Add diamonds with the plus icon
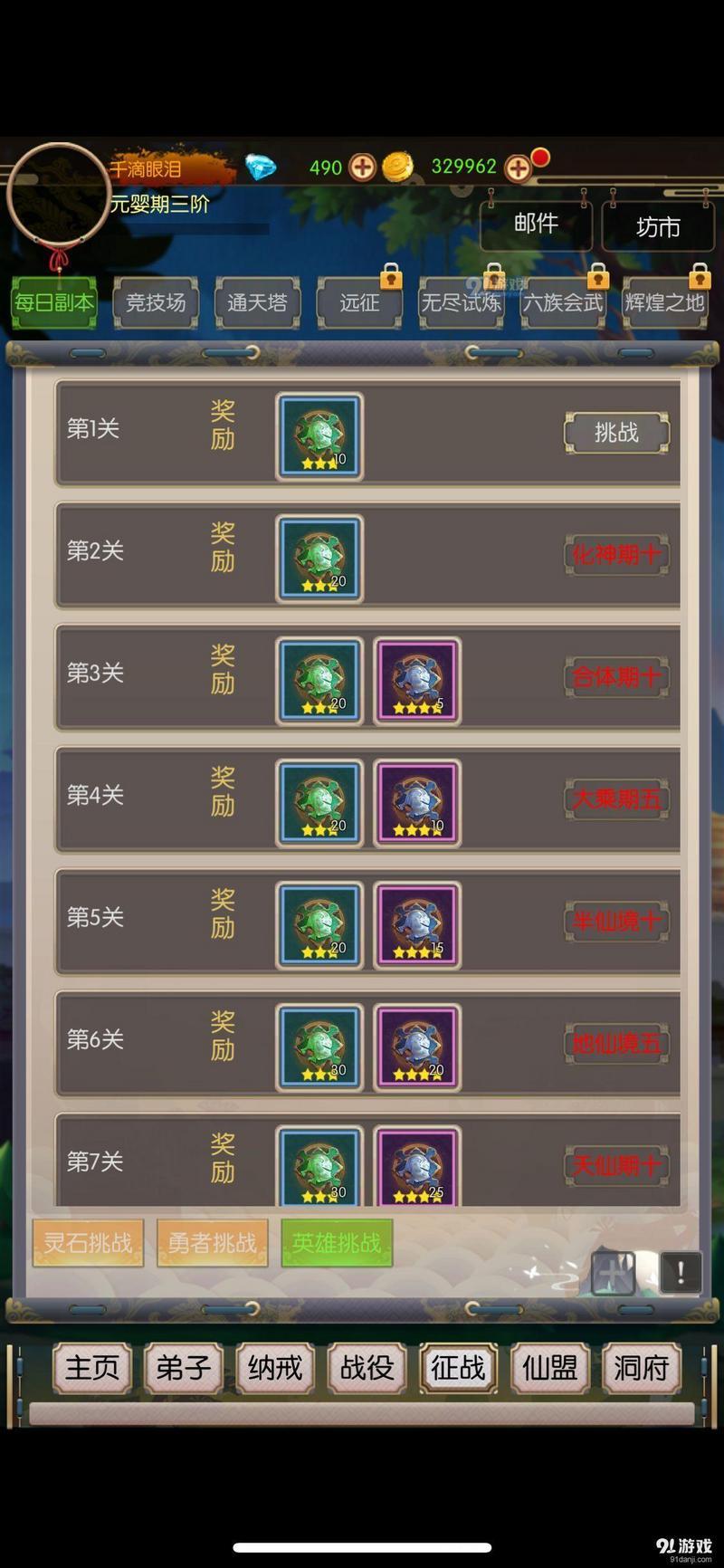 click(x=362, y=167)
